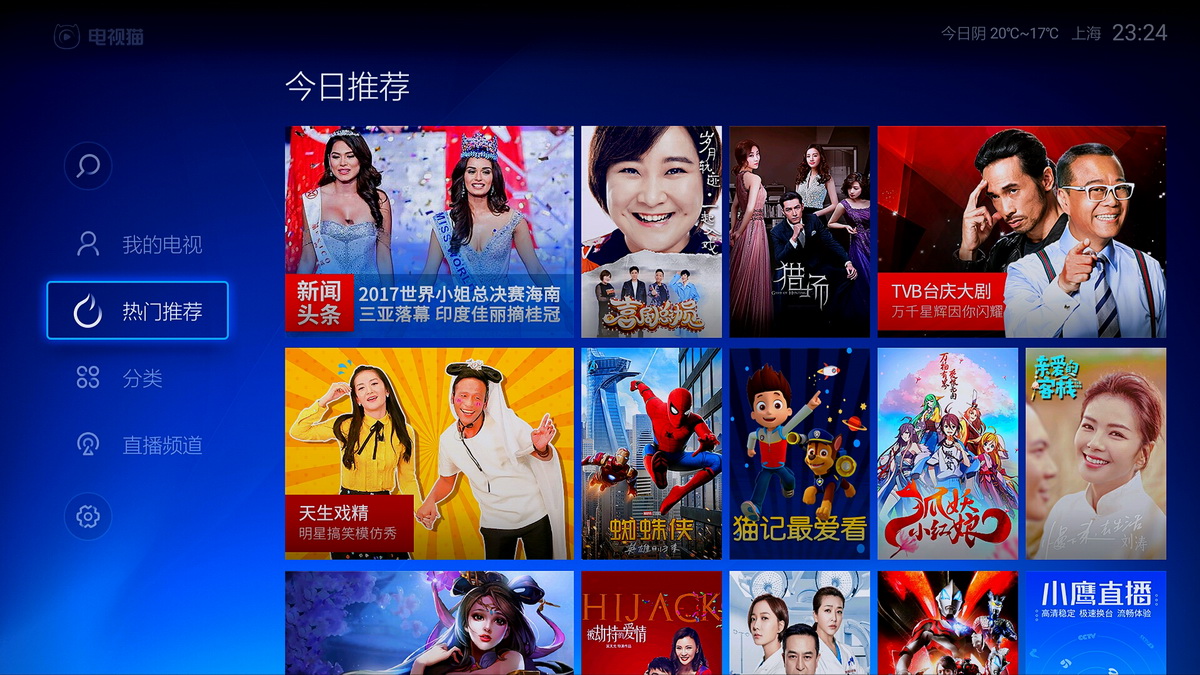Open the 新闻头条 2017世界小姐 news card
Image resolution: width=1200 pixels, height=675 pixels.
[x=429, y=231]
